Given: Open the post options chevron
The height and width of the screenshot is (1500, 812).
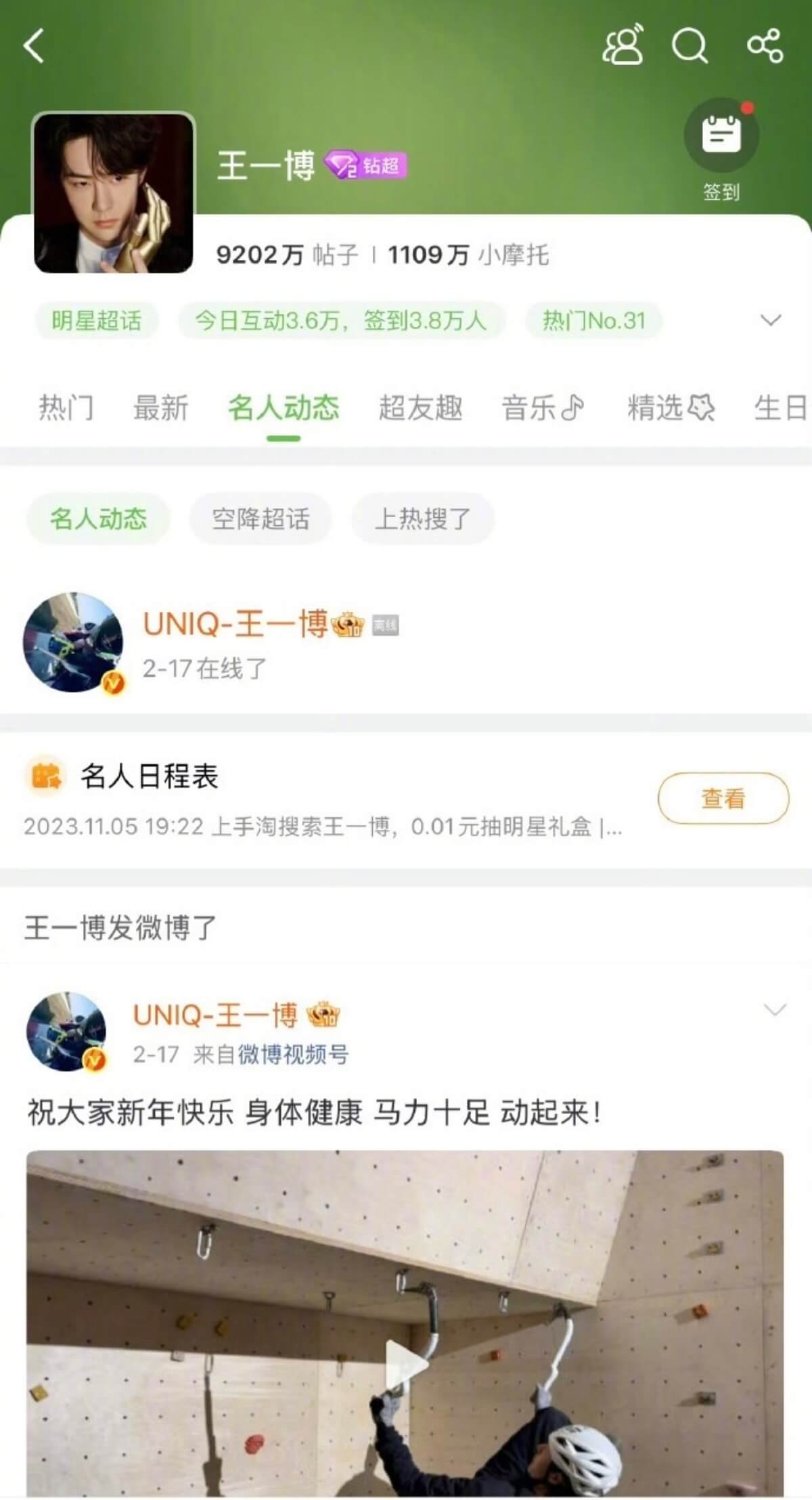Looking at the screenshot, I should click(774, 1011).
